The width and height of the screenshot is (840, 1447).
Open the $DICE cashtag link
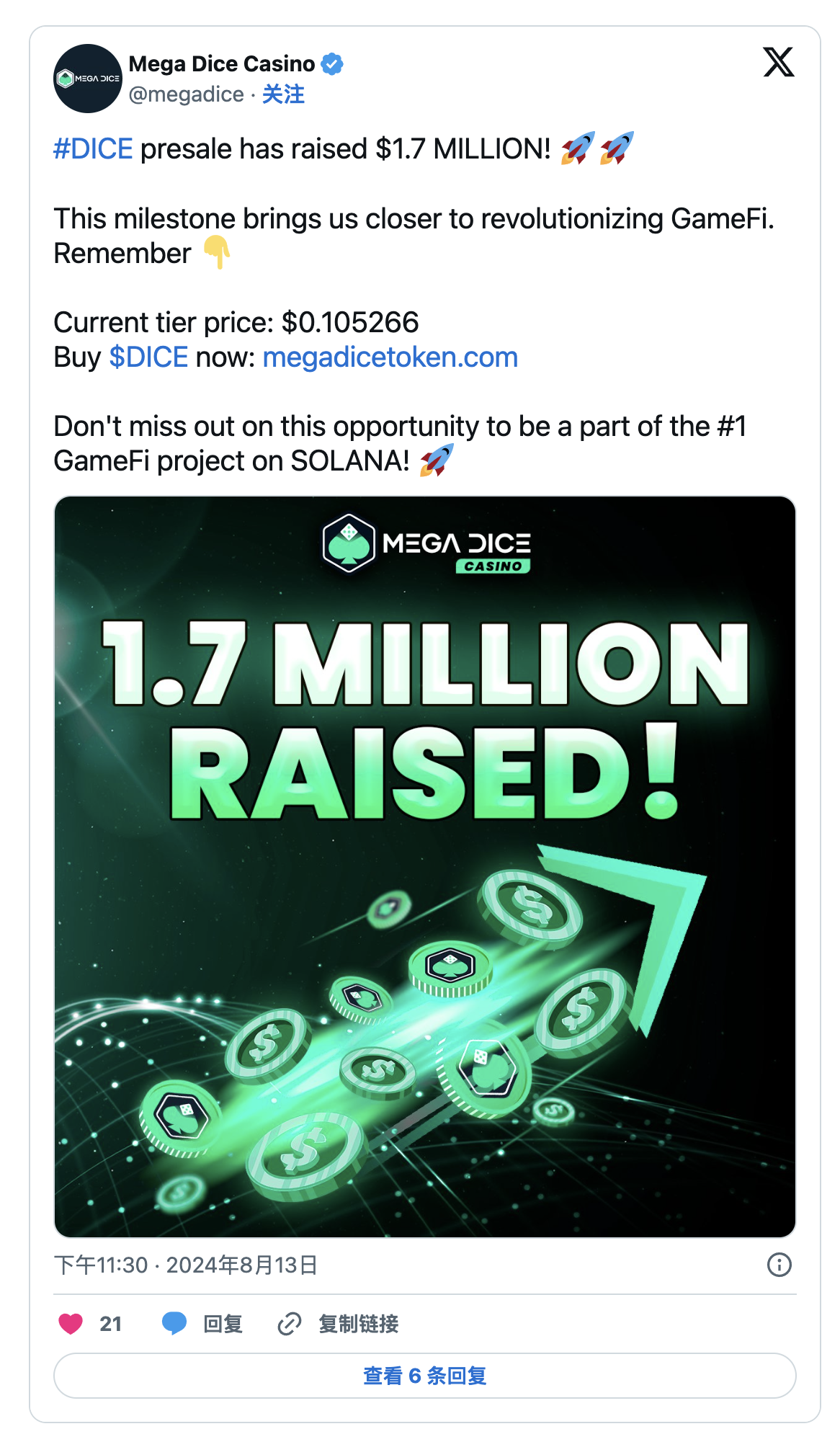point(148,357)
